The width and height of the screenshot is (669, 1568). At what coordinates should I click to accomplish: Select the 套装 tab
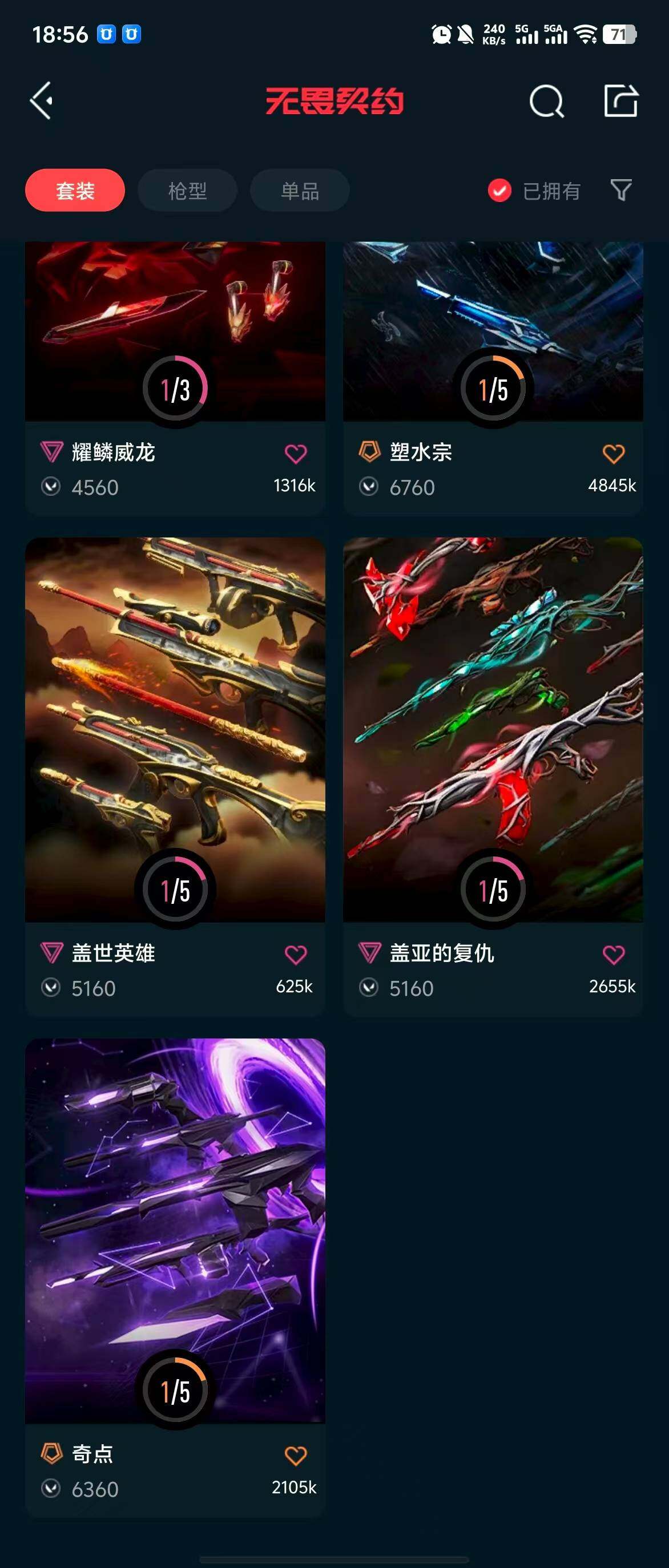(x=75, y=191)
